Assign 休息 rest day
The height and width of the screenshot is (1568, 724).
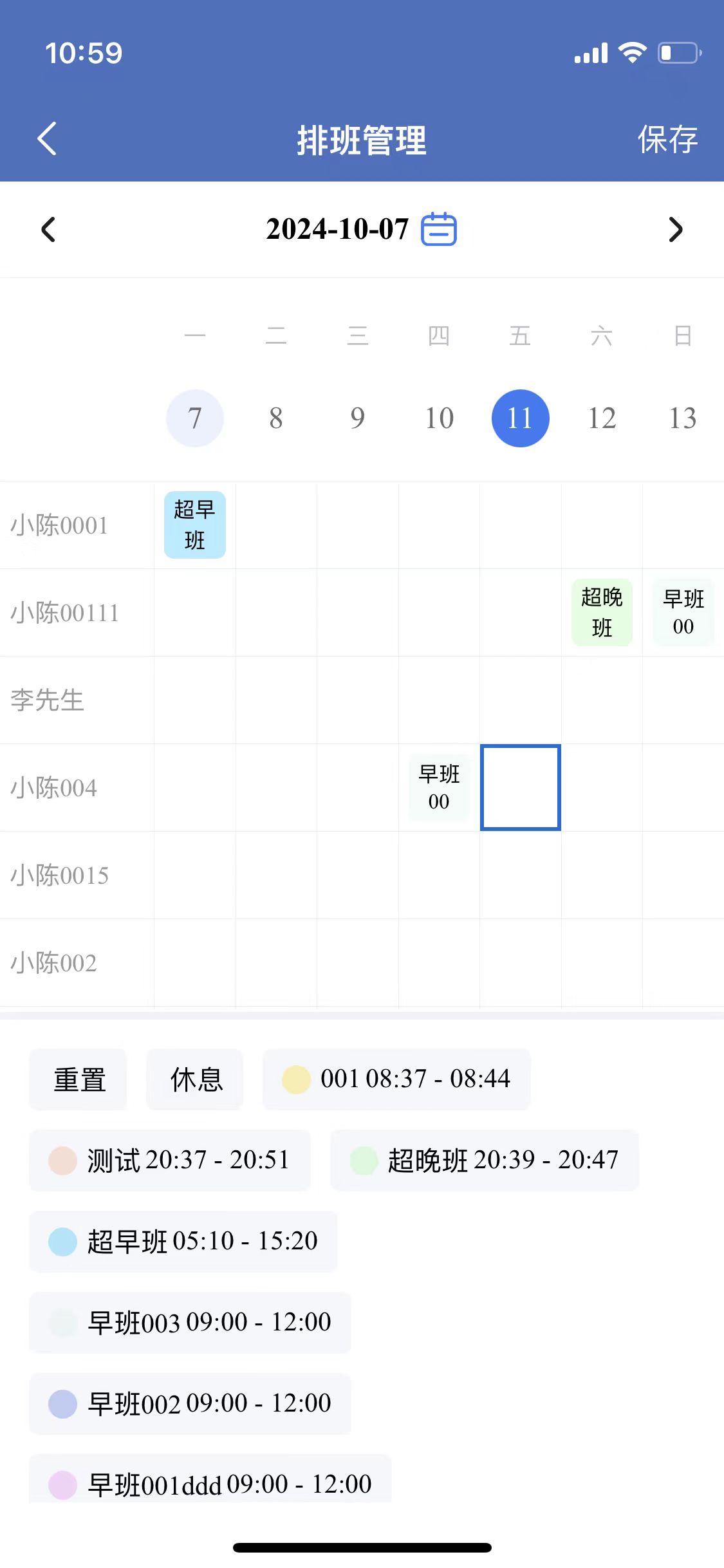pyautogui.click(x=196, y=1079)
